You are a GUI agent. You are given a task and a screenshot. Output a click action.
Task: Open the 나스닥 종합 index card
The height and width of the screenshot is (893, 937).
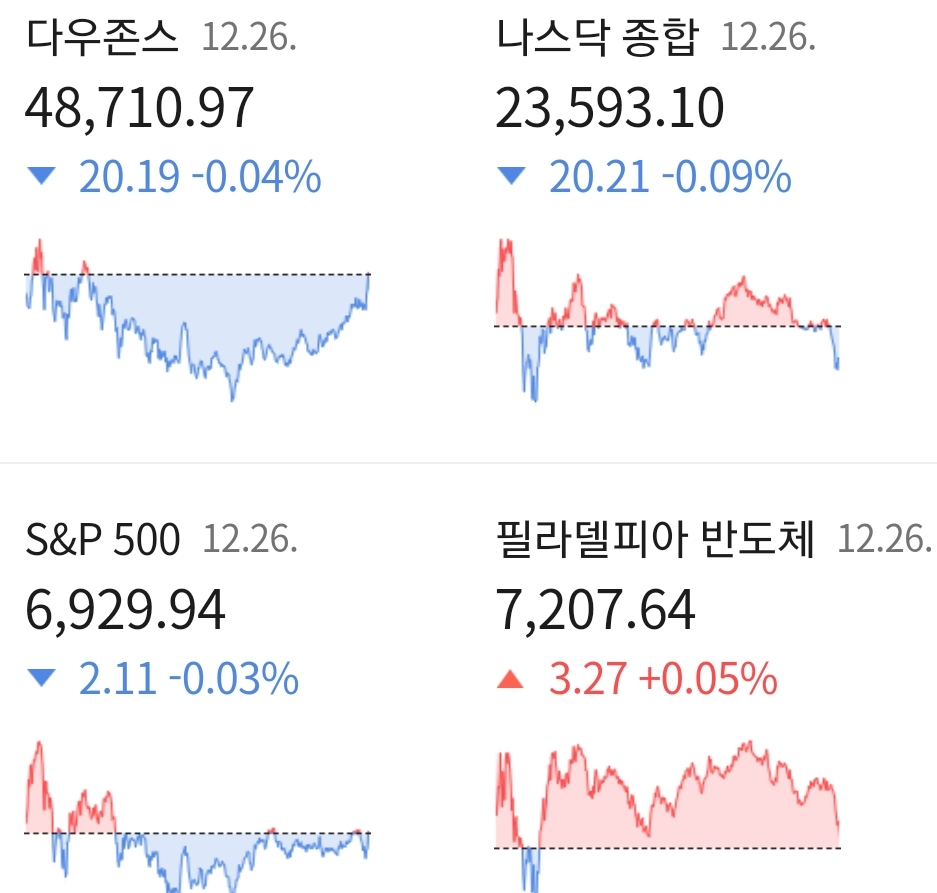597,38
